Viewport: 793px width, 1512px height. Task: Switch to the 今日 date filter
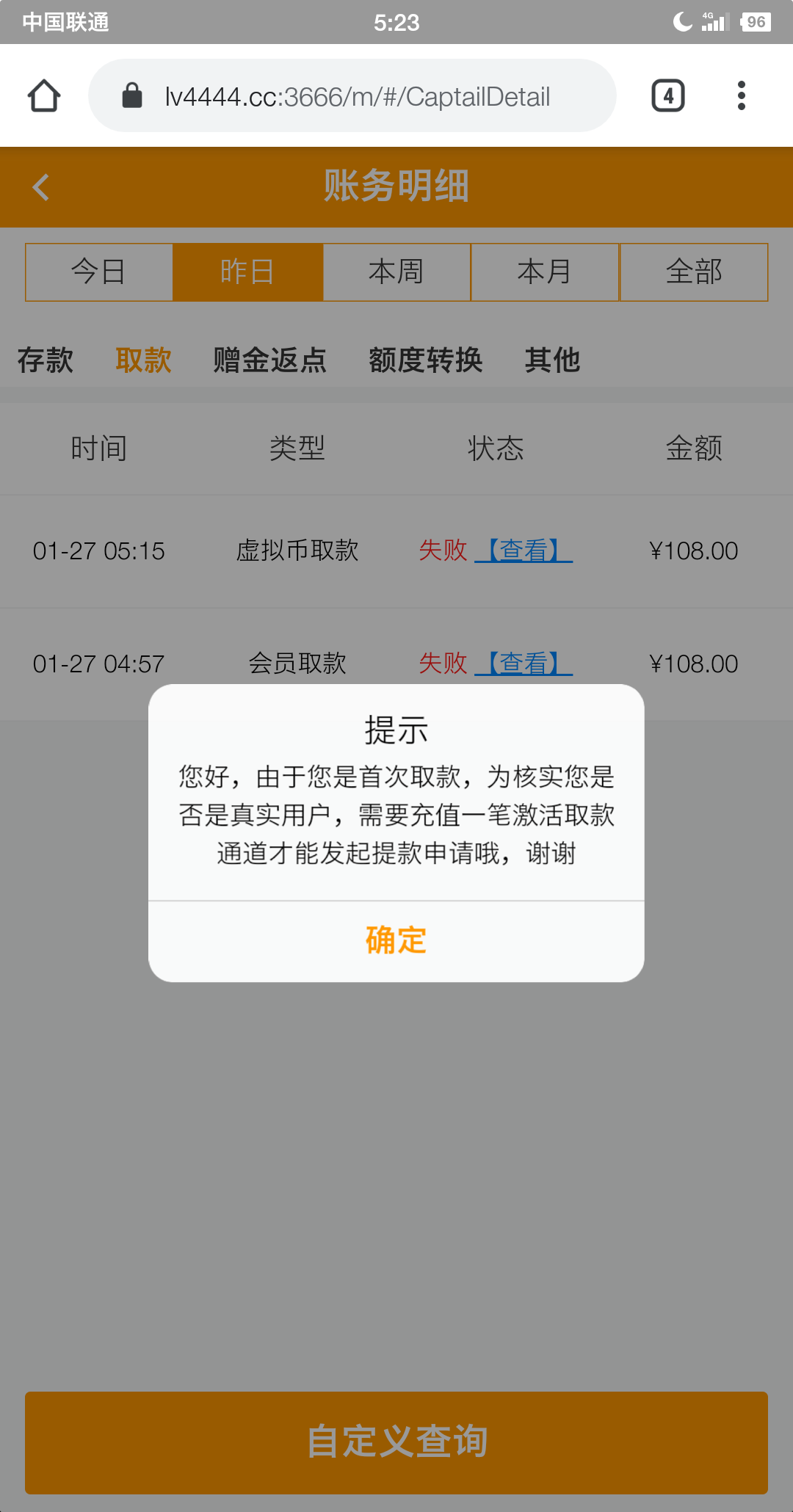[x=98, y=272]
